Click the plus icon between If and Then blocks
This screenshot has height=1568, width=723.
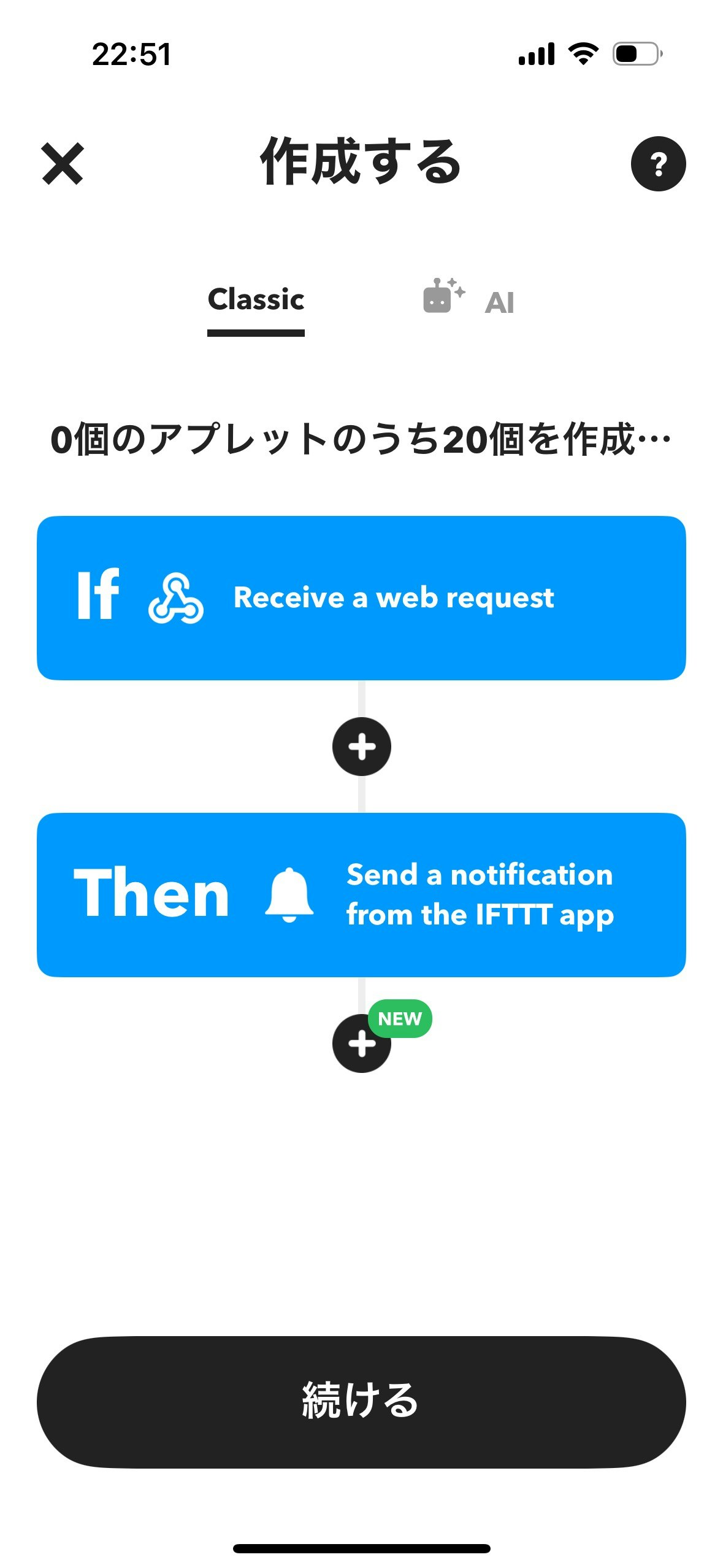(x=362, y=746)
